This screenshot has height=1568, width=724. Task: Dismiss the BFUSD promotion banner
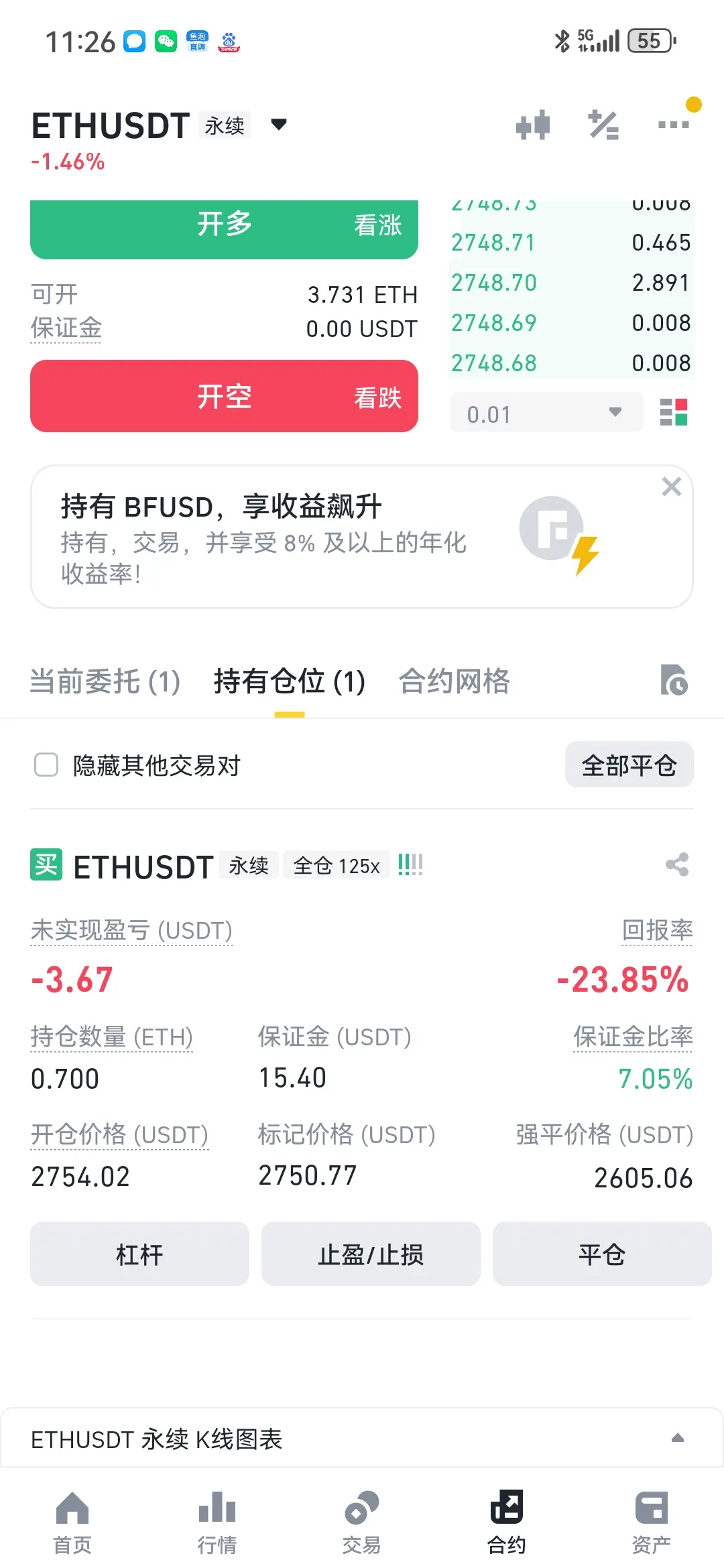point(671,486)
